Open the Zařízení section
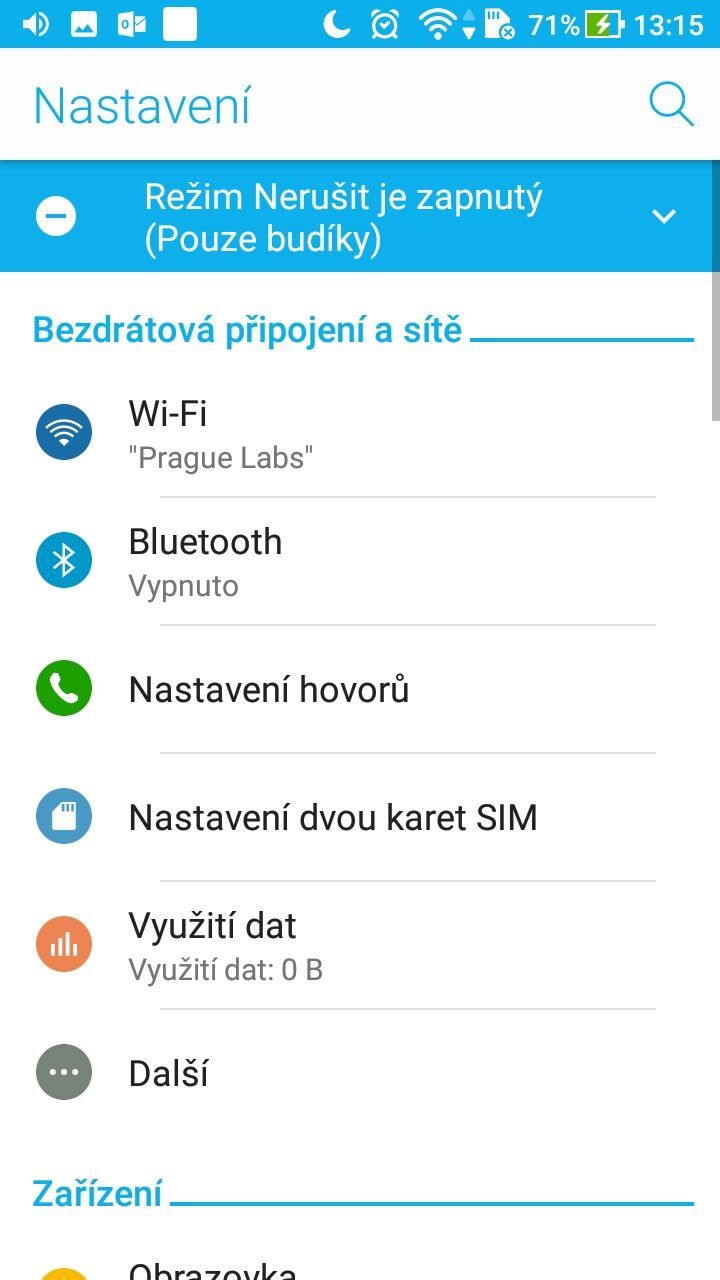Image resolution: width=720 pixels, height=1280 pixels. pyautogui.click(x=97, y=1192)
